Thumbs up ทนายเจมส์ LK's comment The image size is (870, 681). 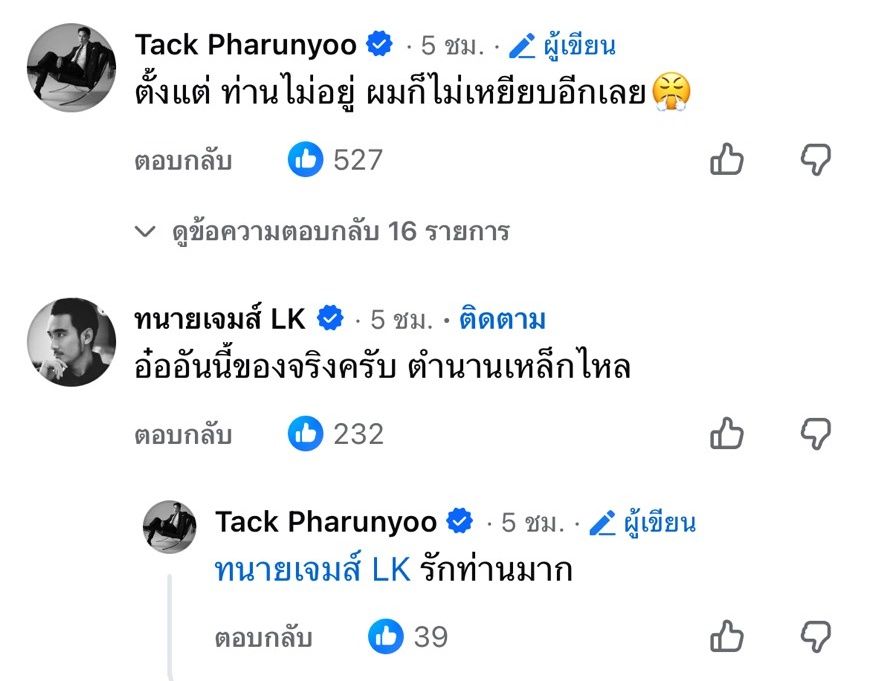[x=727, y=433]
